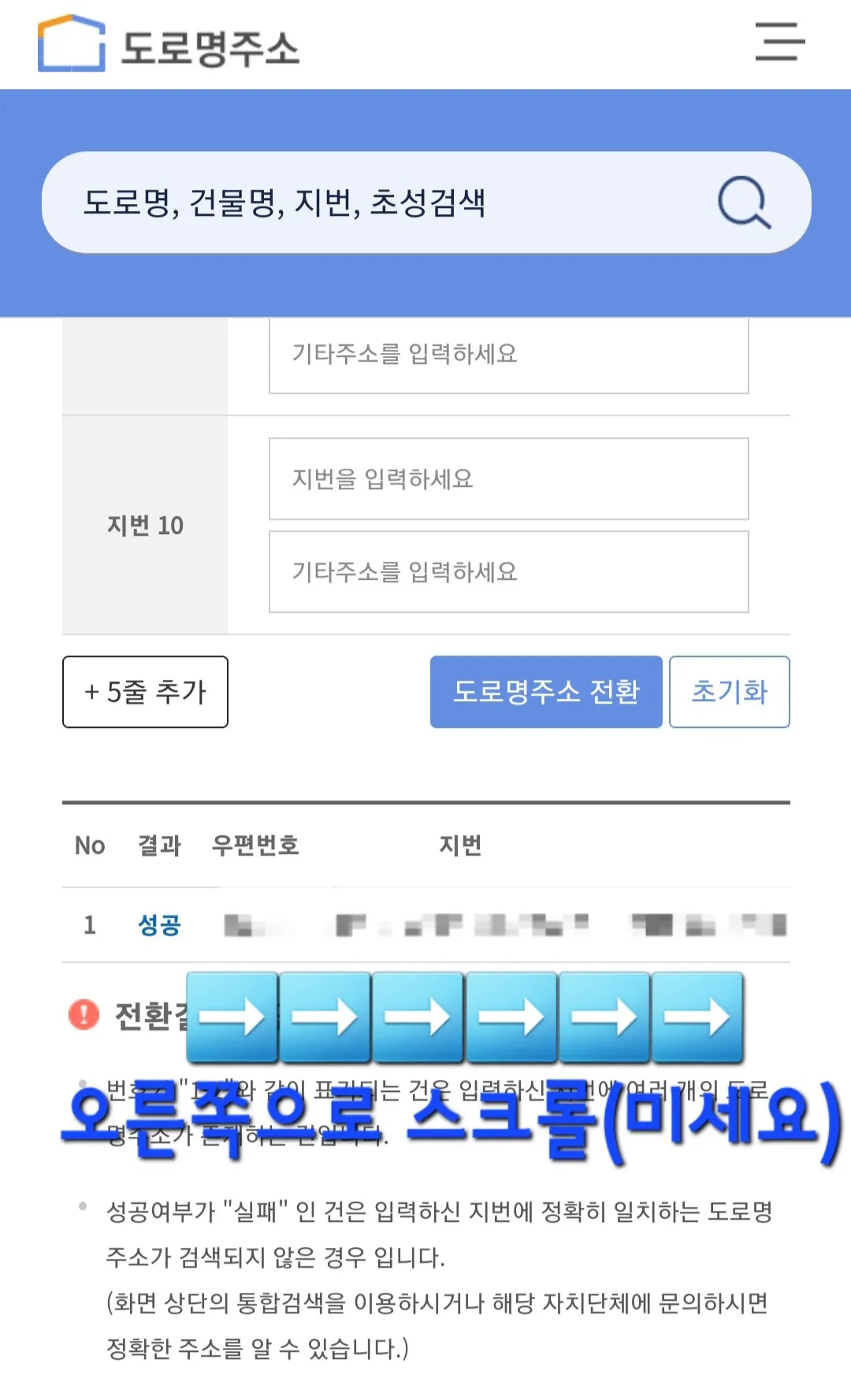The image size is (851, 1400).
Task: Click the + 5줄 추가 button
Action: pyautogui.click(x=145, y=693)
